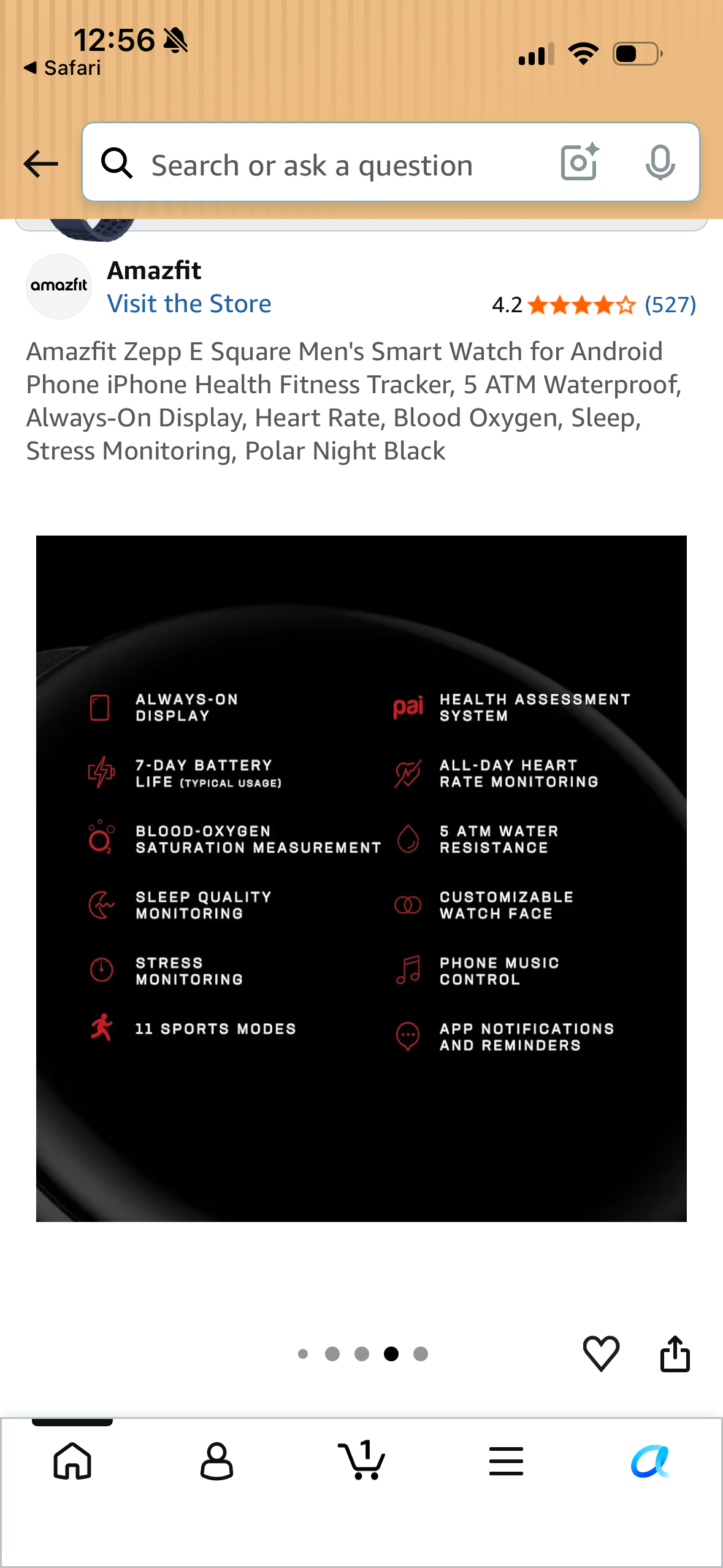The image size is (723, 1568).
Task: Go back using the arrow
Action: coord(40,164)
